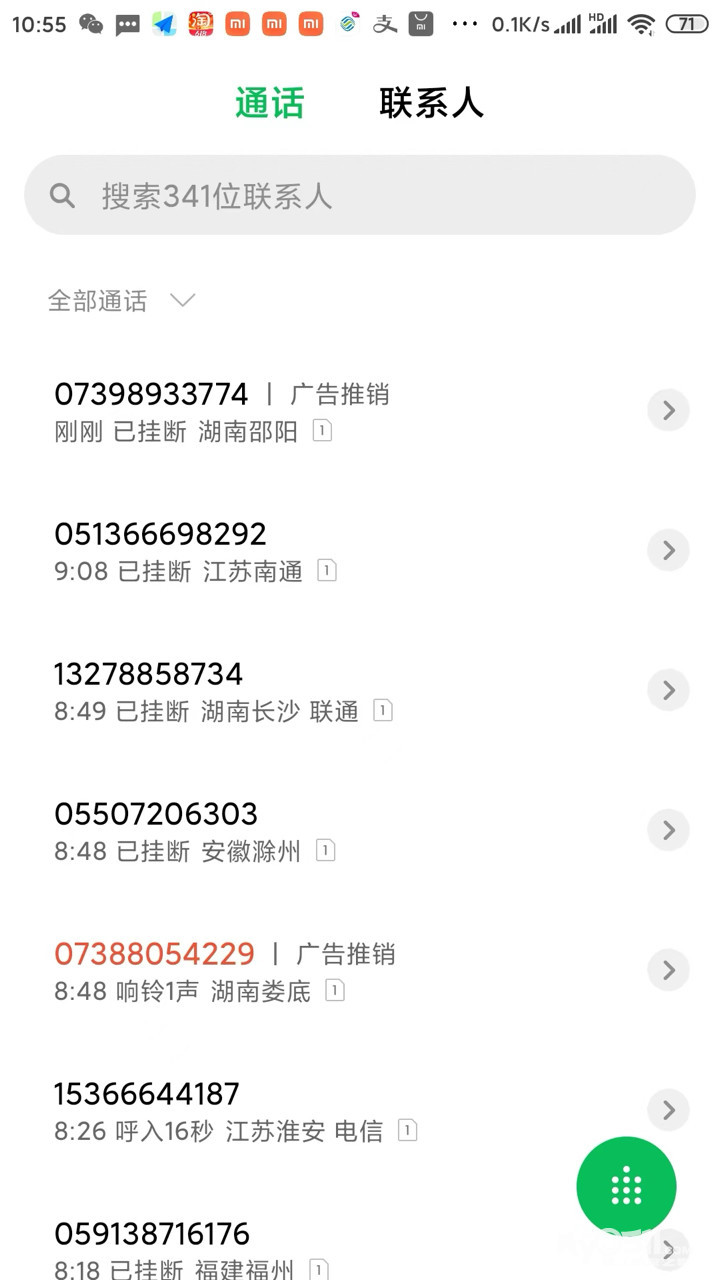Open the dial pad button
Screen dimensions: 720x1280
[x=626, y=1186]
